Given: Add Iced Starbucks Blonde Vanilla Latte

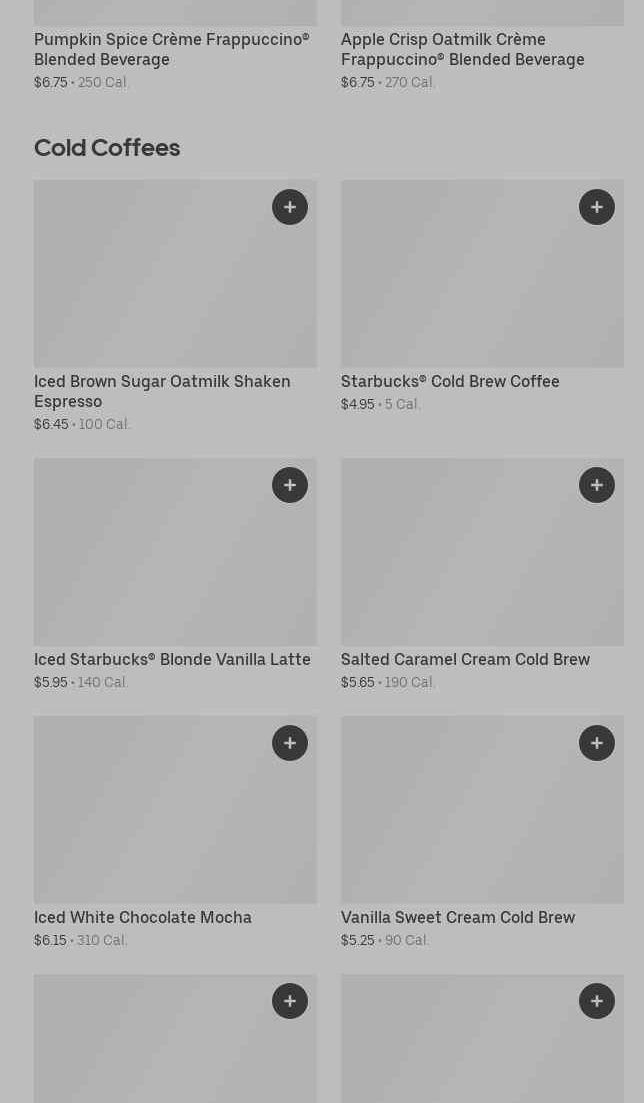Looking at the screenshot, I should pos(290,485).
